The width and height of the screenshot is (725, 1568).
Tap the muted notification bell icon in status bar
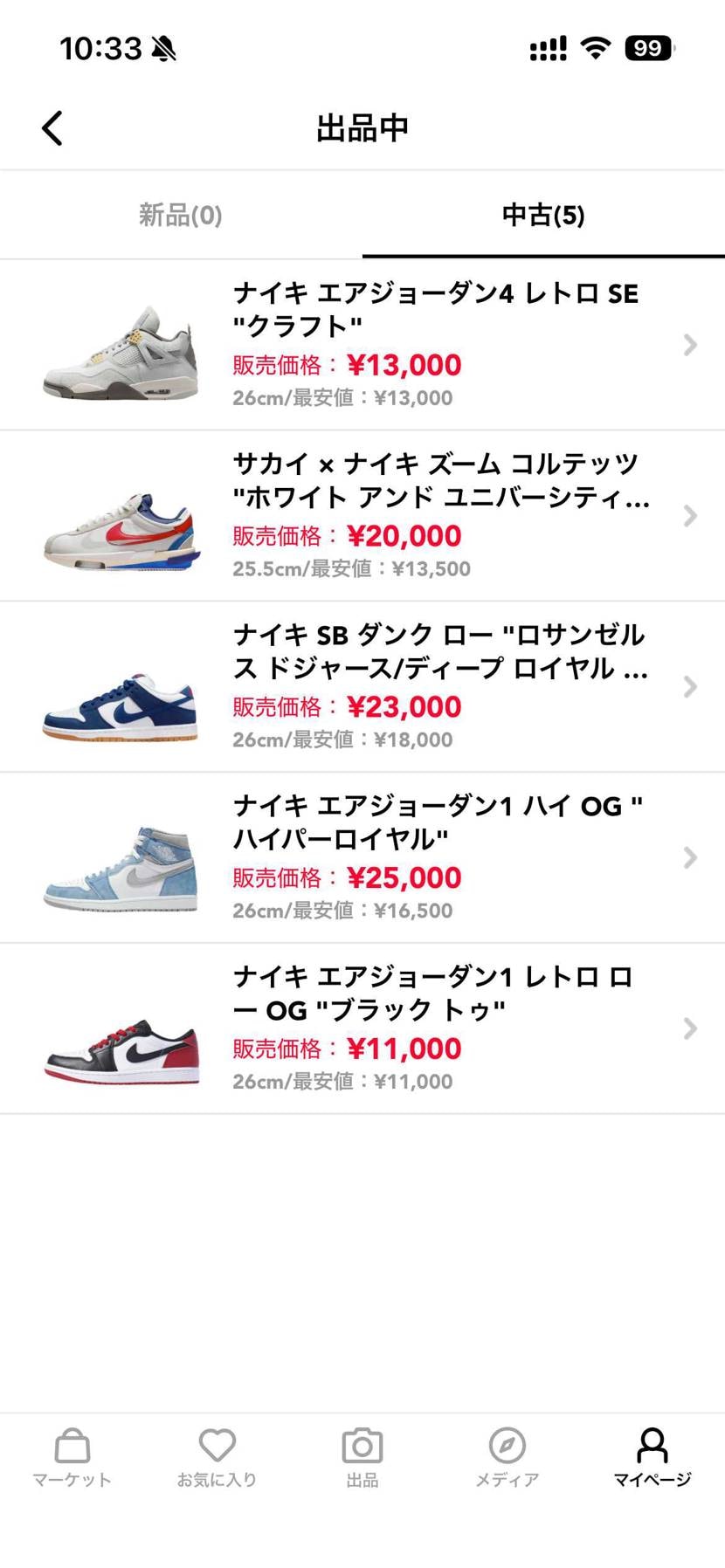click(x=162, y=48)
